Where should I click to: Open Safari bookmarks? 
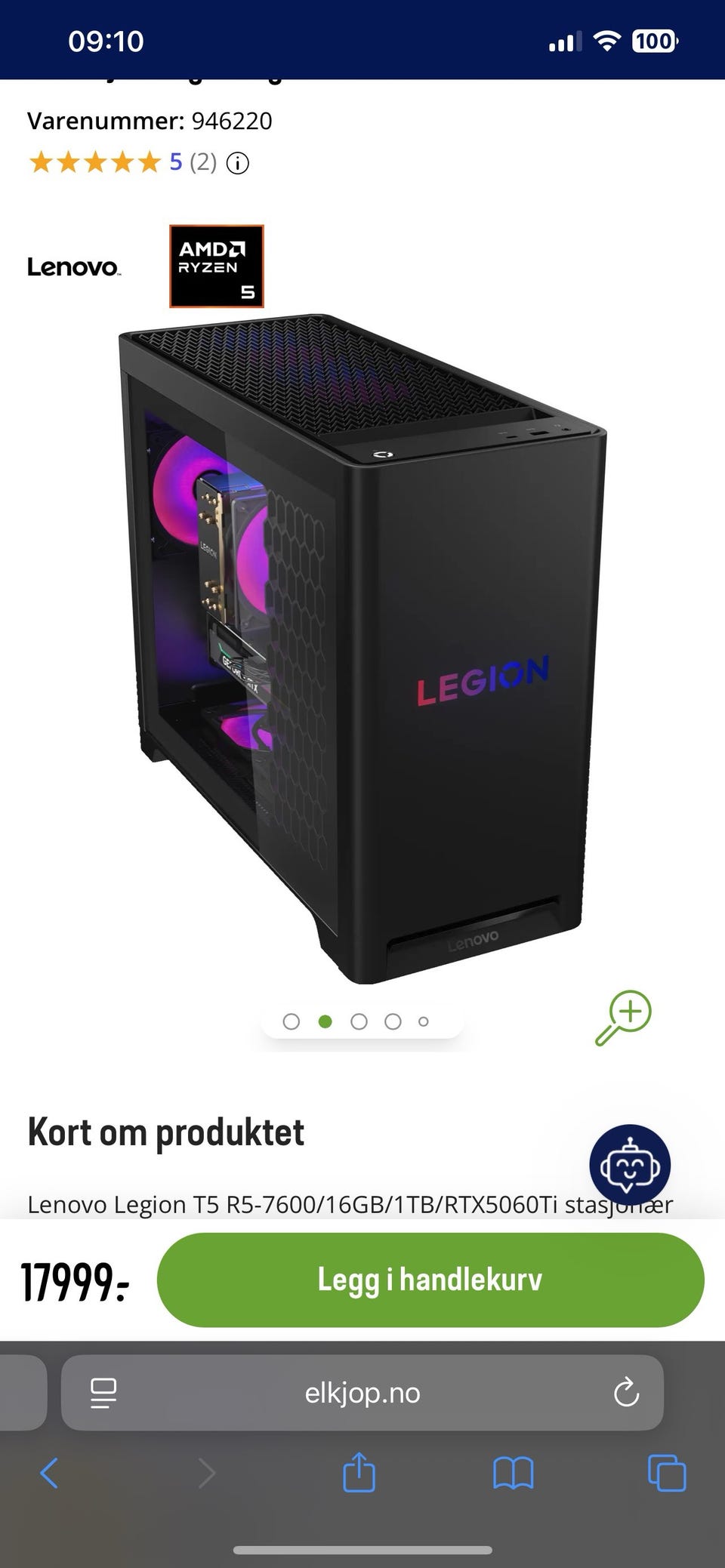[x=513, y=1473]
